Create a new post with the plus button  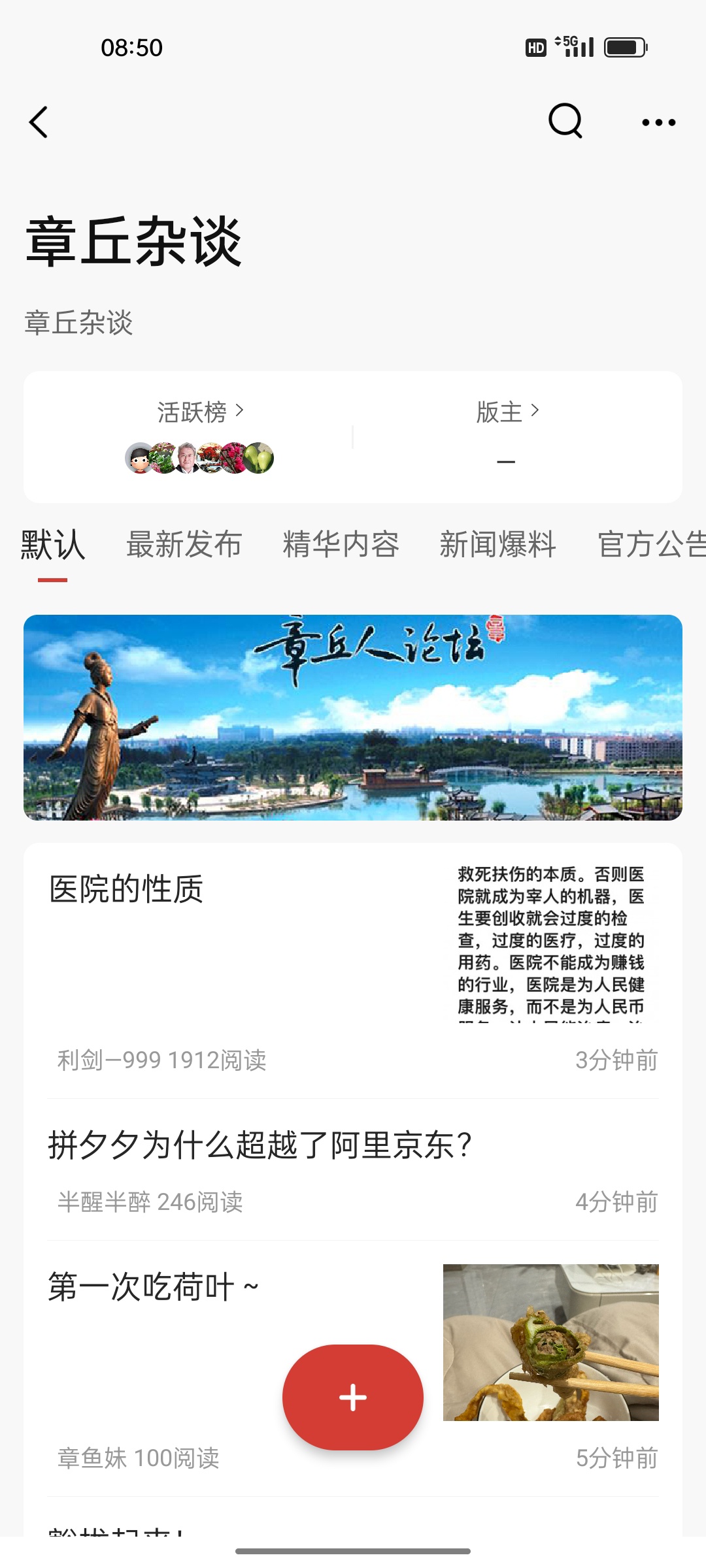pos(353,1397)
